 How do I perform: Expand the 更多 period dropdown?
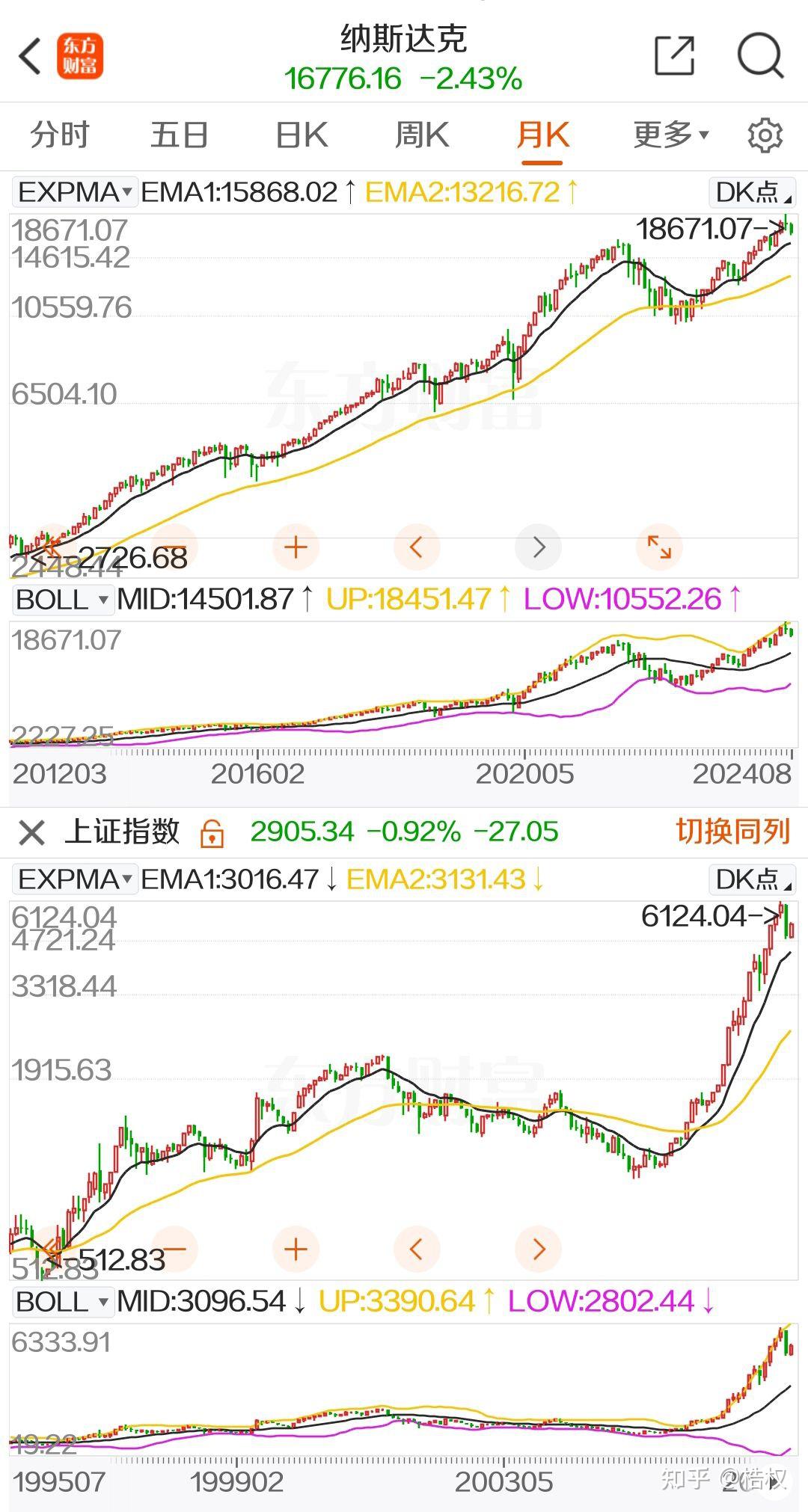click(x=671, y=135)
